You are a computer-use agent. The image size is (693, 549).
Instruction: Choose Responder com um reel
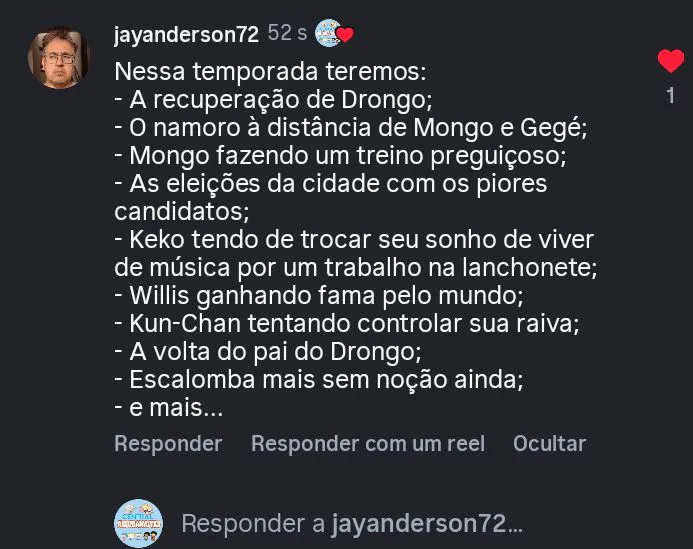click(x=367, y=443)
